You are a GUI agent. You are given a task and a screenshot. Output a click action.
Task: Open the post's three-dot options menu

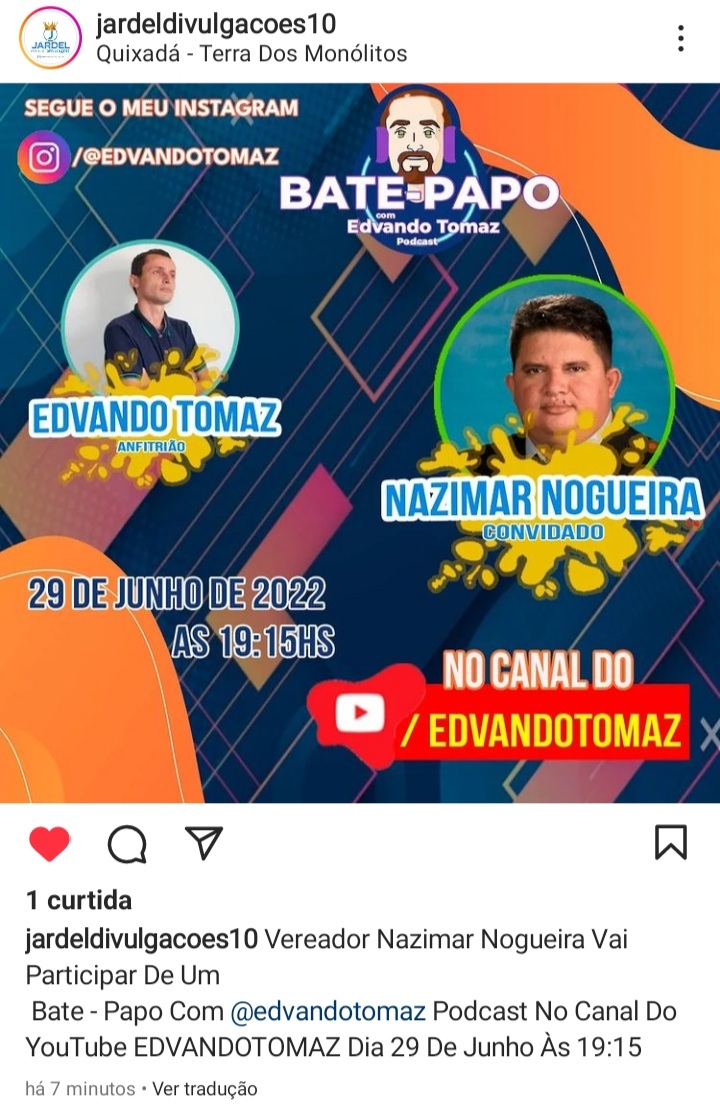click(x=681, y=39)
